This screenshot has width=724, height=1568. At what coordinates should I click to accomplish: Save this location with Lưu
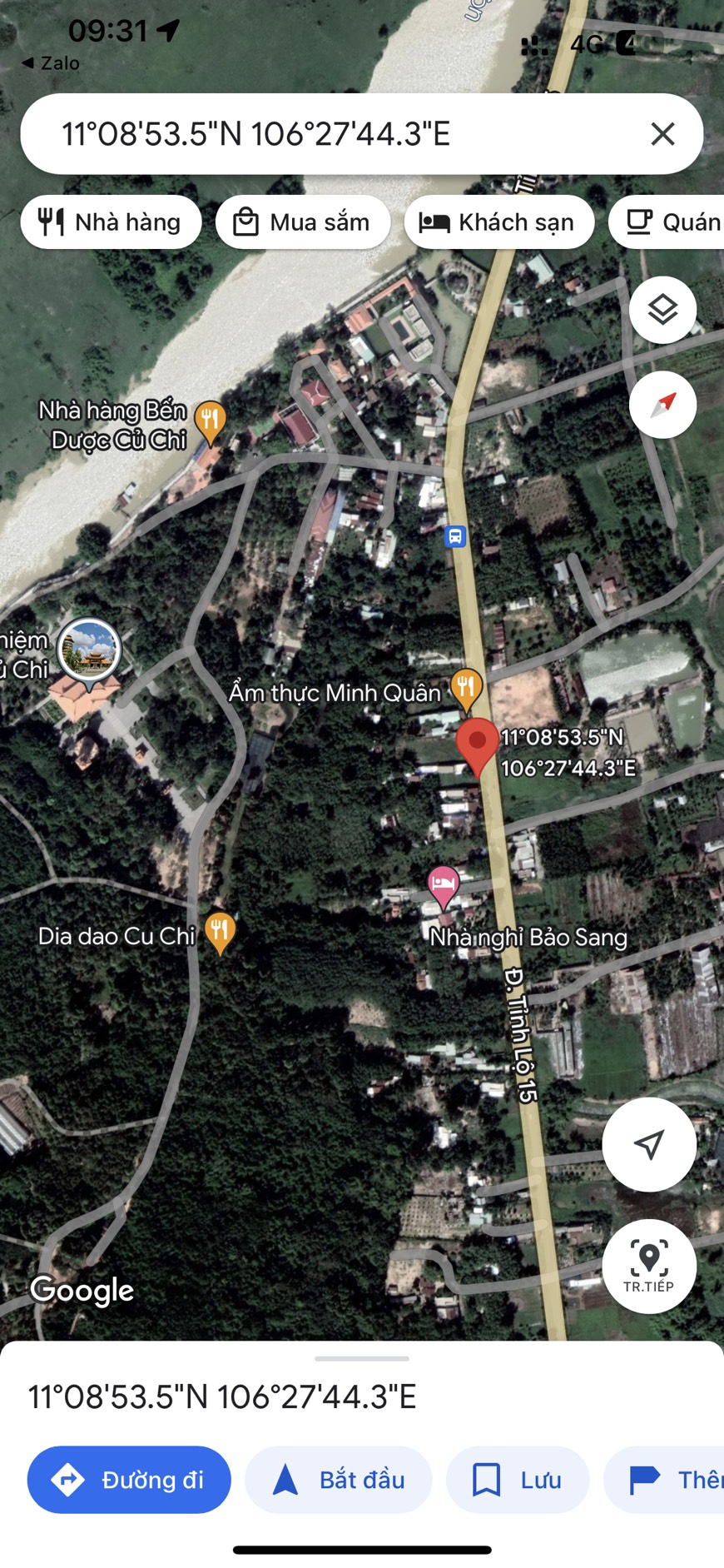click(518, 1480)
